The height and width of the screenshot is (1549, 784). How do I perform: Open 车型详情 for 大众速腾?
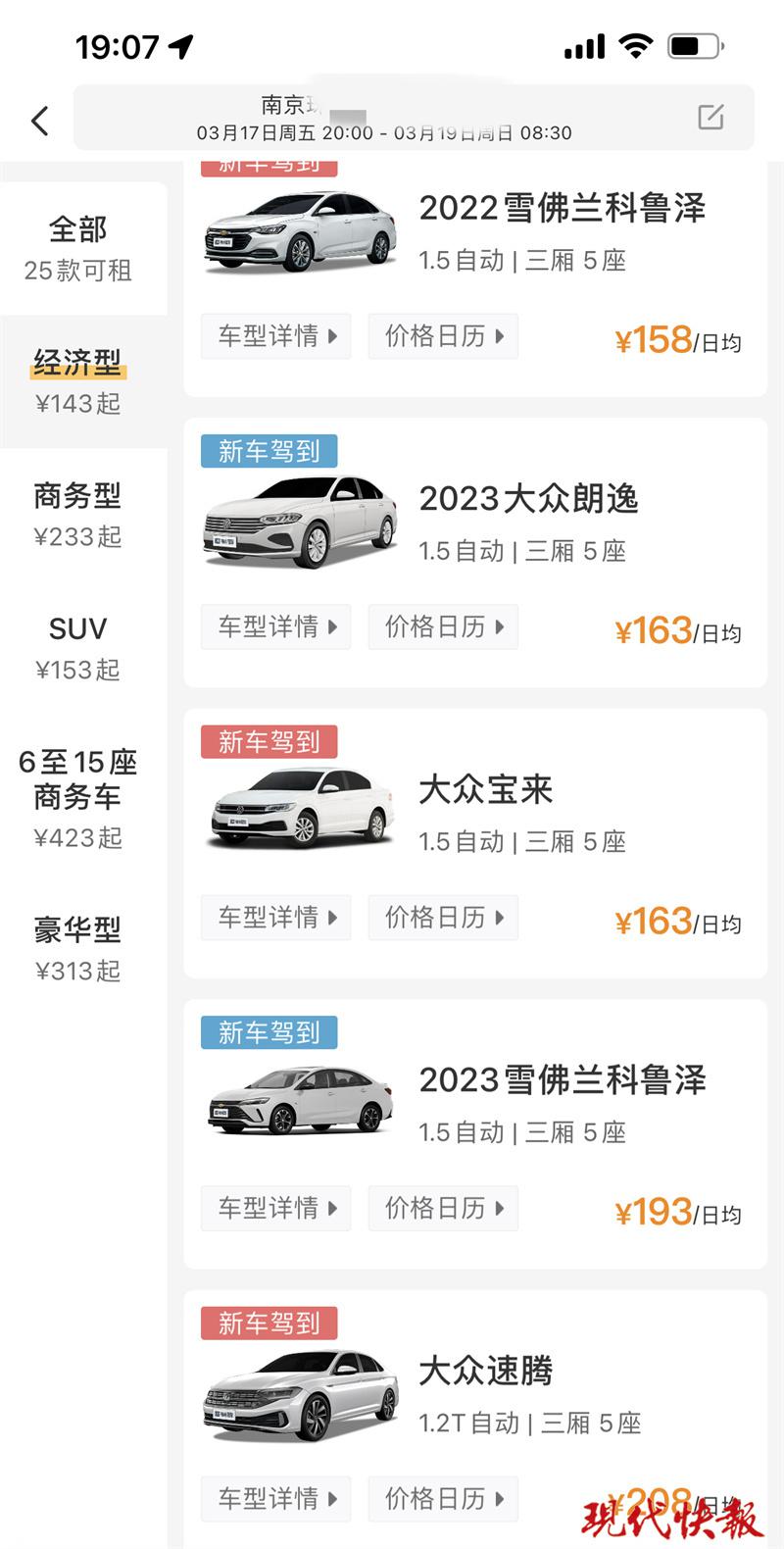[x=276, y=1499]
